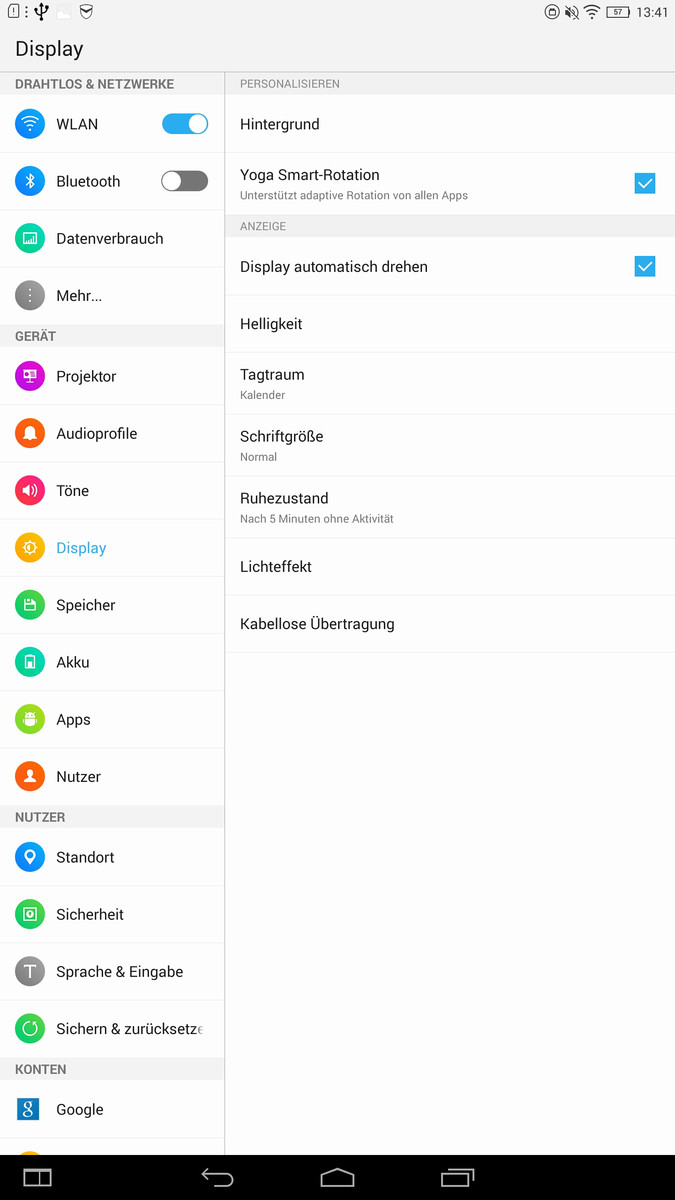Change Schriftgröße font size
Screen dimensions: 675x1200
tap(450, 446)
